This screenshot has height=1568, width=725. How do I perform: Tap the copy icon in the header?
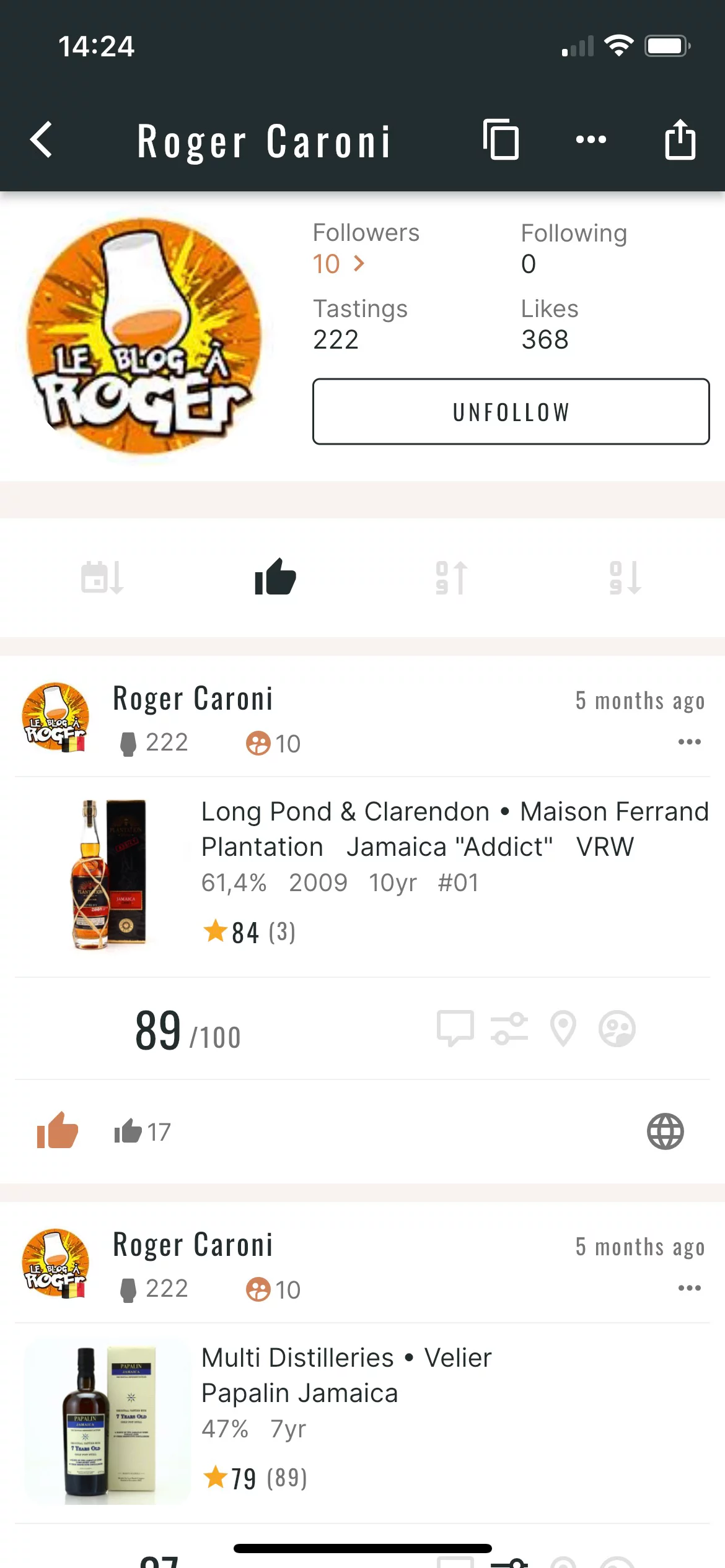click(x=501, y=140)
